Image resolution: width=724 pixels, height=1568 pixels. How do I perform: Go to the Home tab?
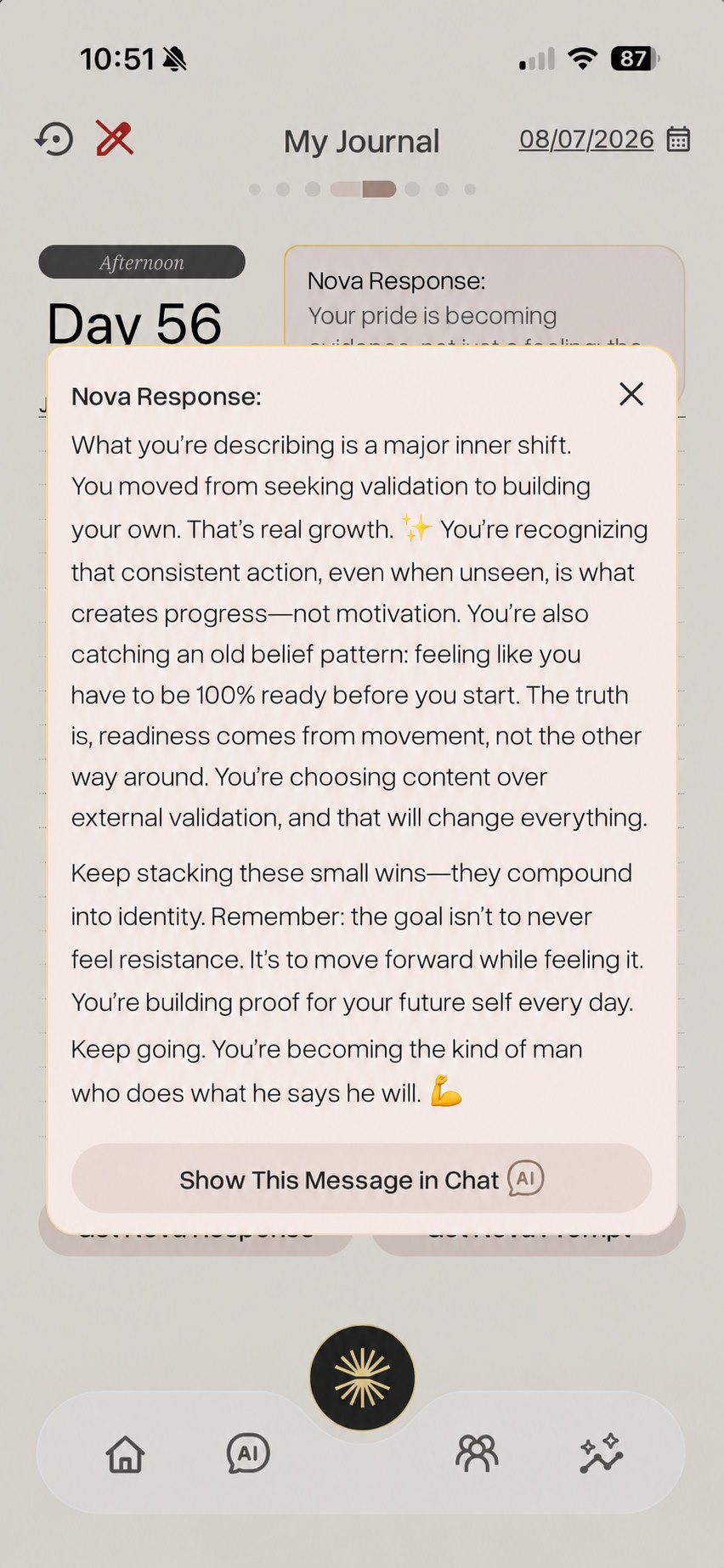click(125, 1454)
